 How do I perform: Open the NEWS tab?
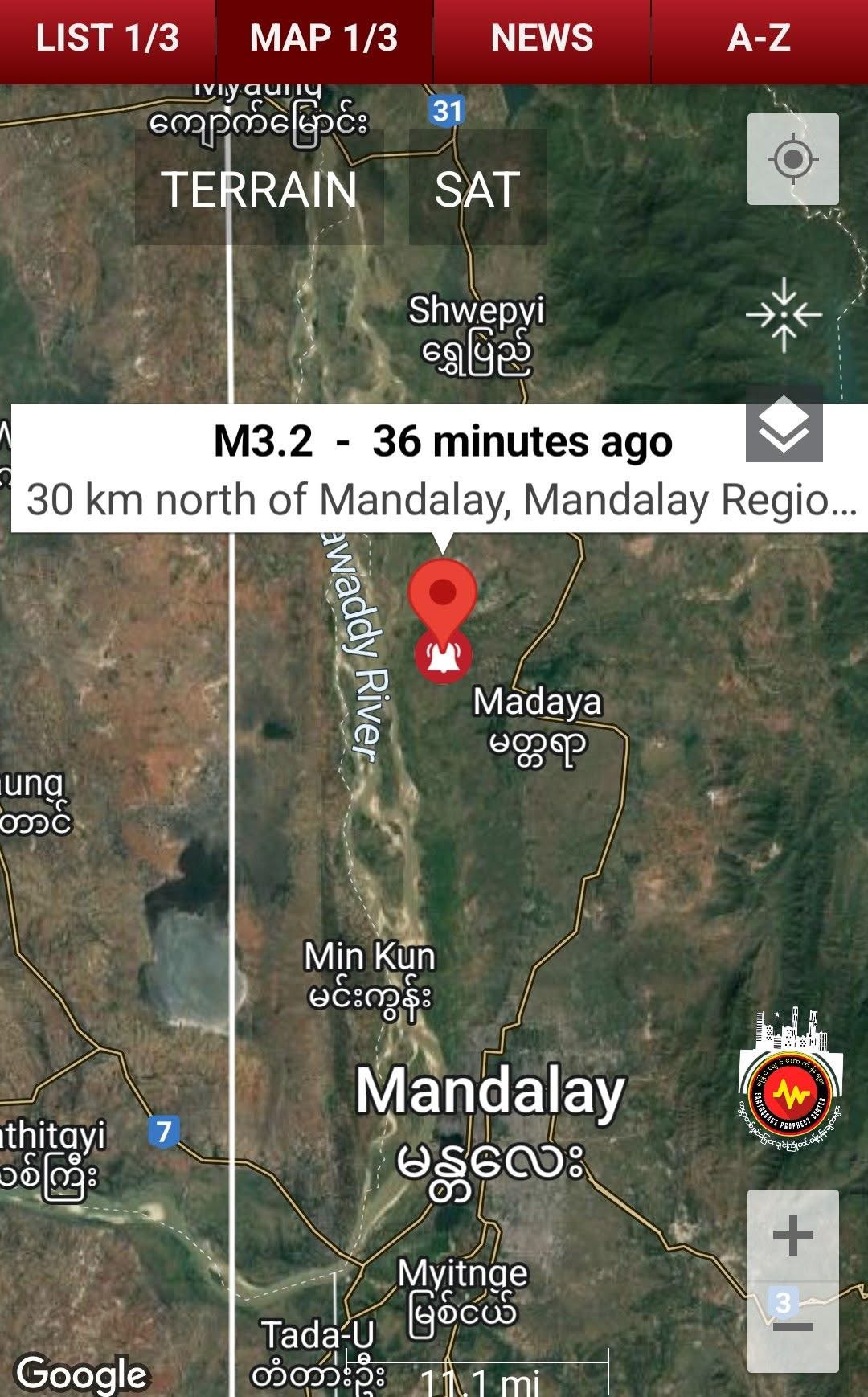[x=542, y=39]
